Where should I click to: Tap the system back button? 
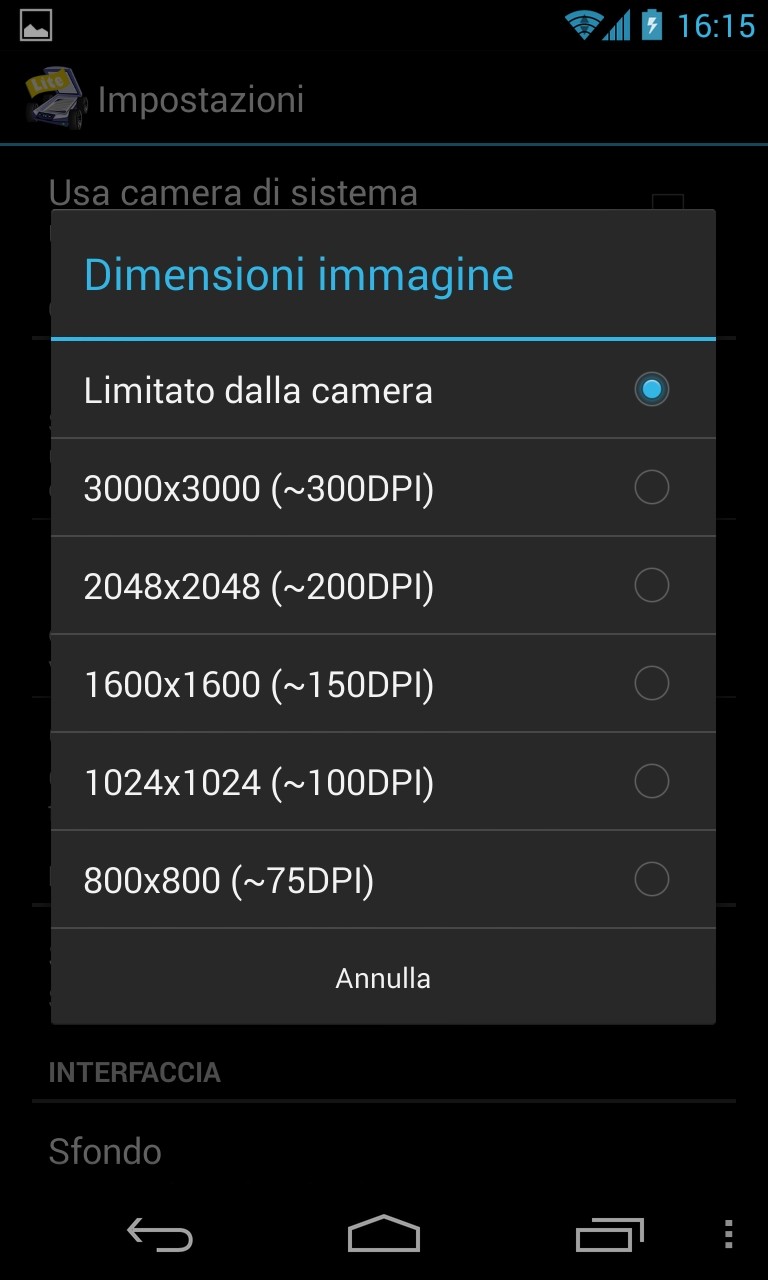160,1234
